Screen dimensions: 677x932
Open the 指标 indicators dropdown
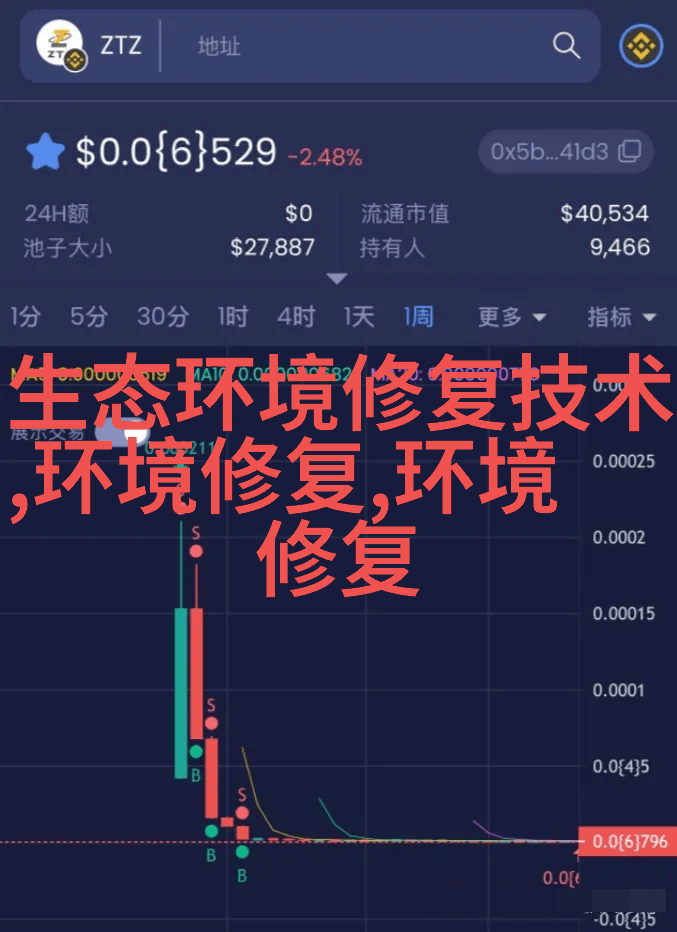621,317
